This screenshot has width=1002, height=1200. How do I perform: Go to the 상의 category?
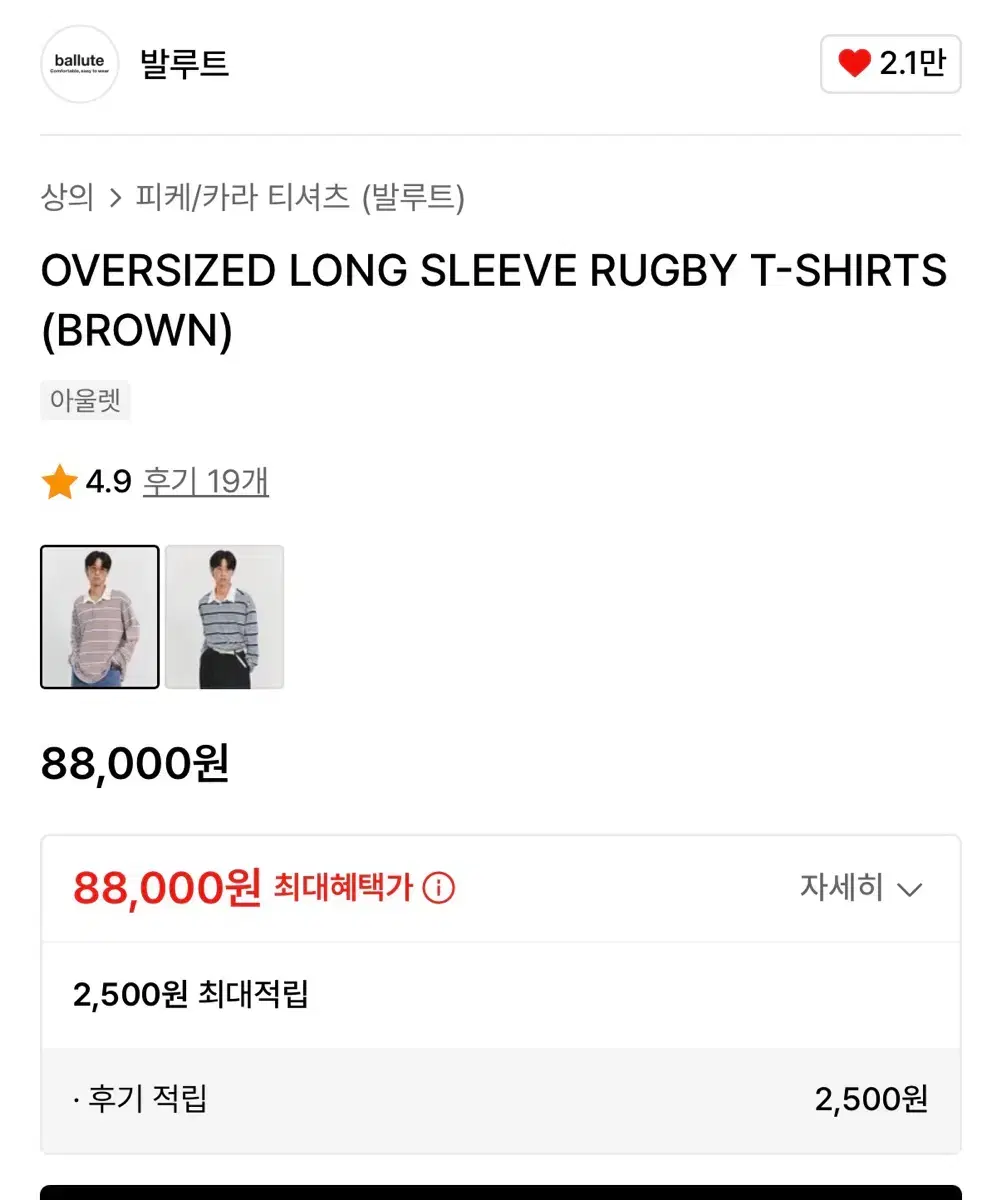67,197
